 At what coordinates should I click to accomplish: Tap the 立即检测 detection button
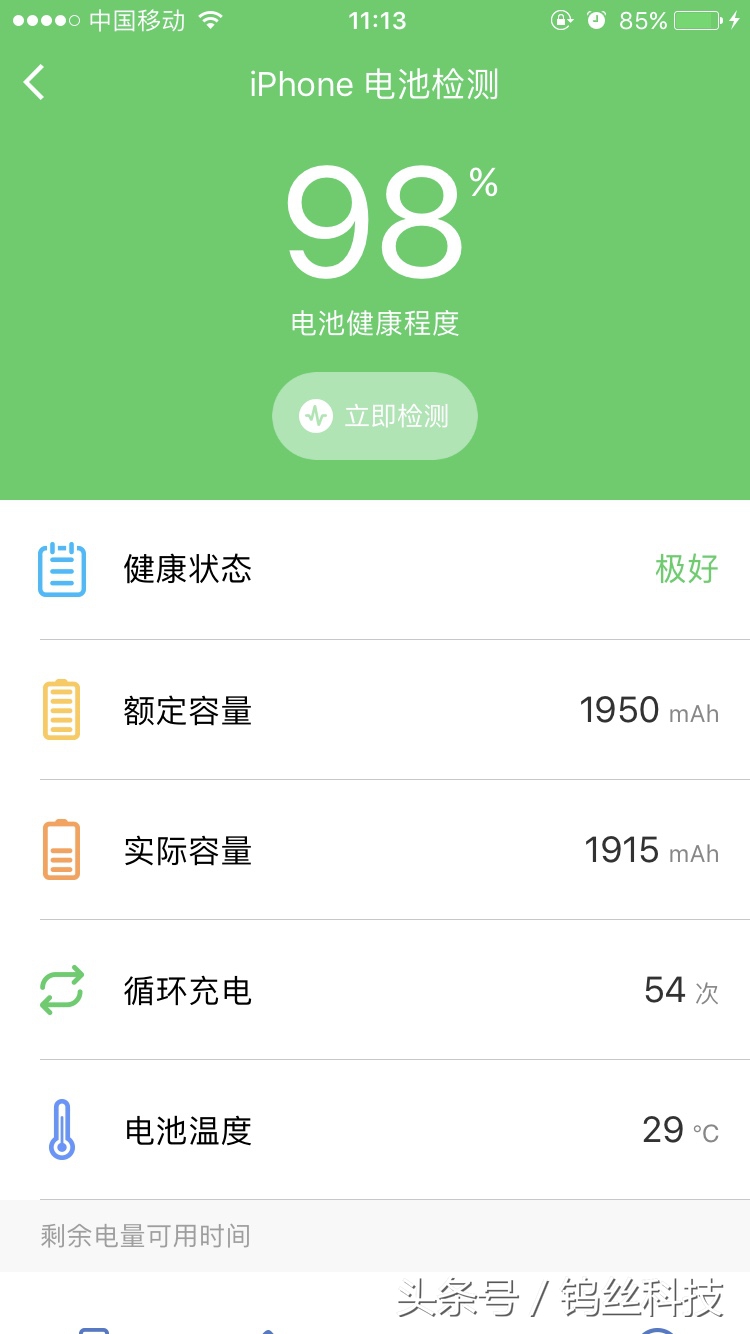(375, 416)
